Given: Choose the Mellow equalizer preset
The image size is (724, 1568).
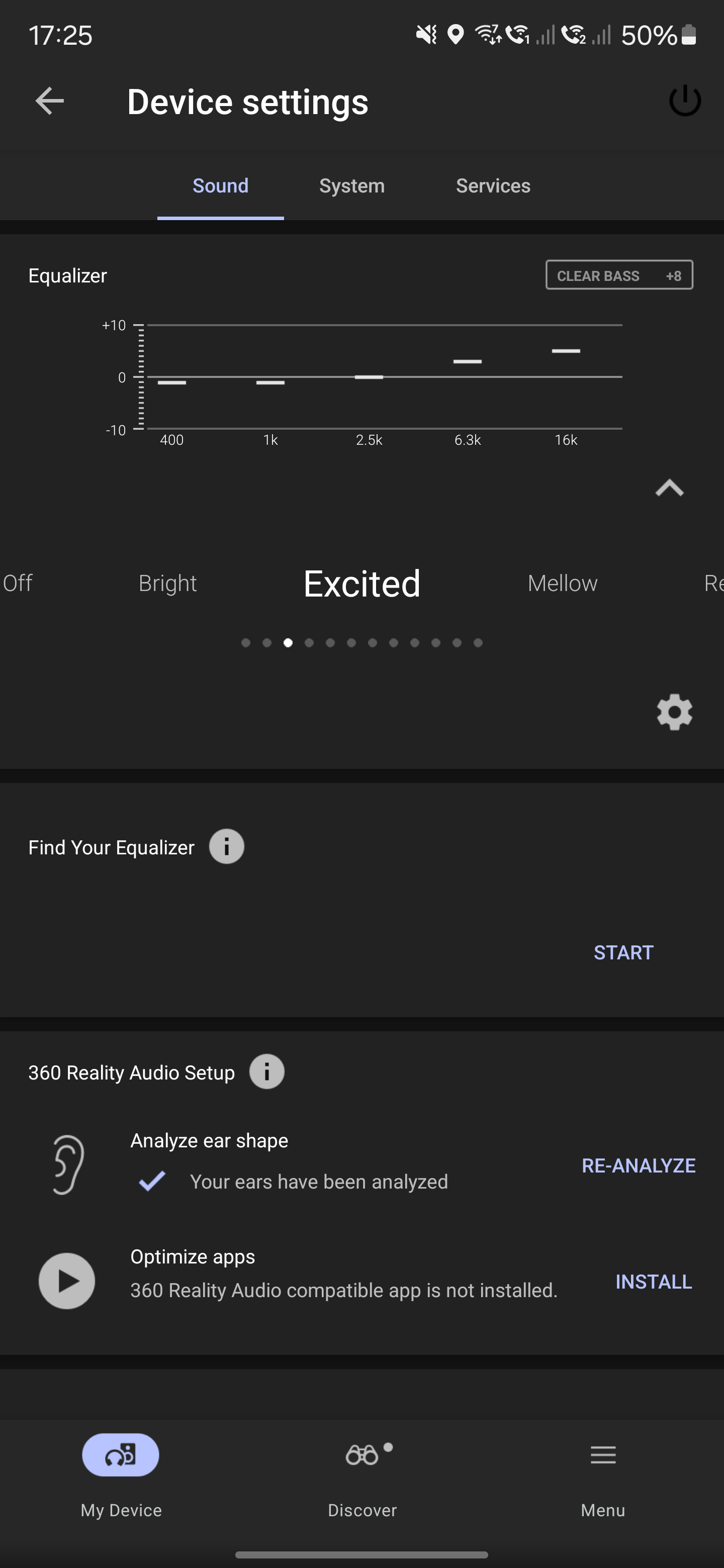Looking at the screenshot, I should pyautogui.click(x=563, y=583).
